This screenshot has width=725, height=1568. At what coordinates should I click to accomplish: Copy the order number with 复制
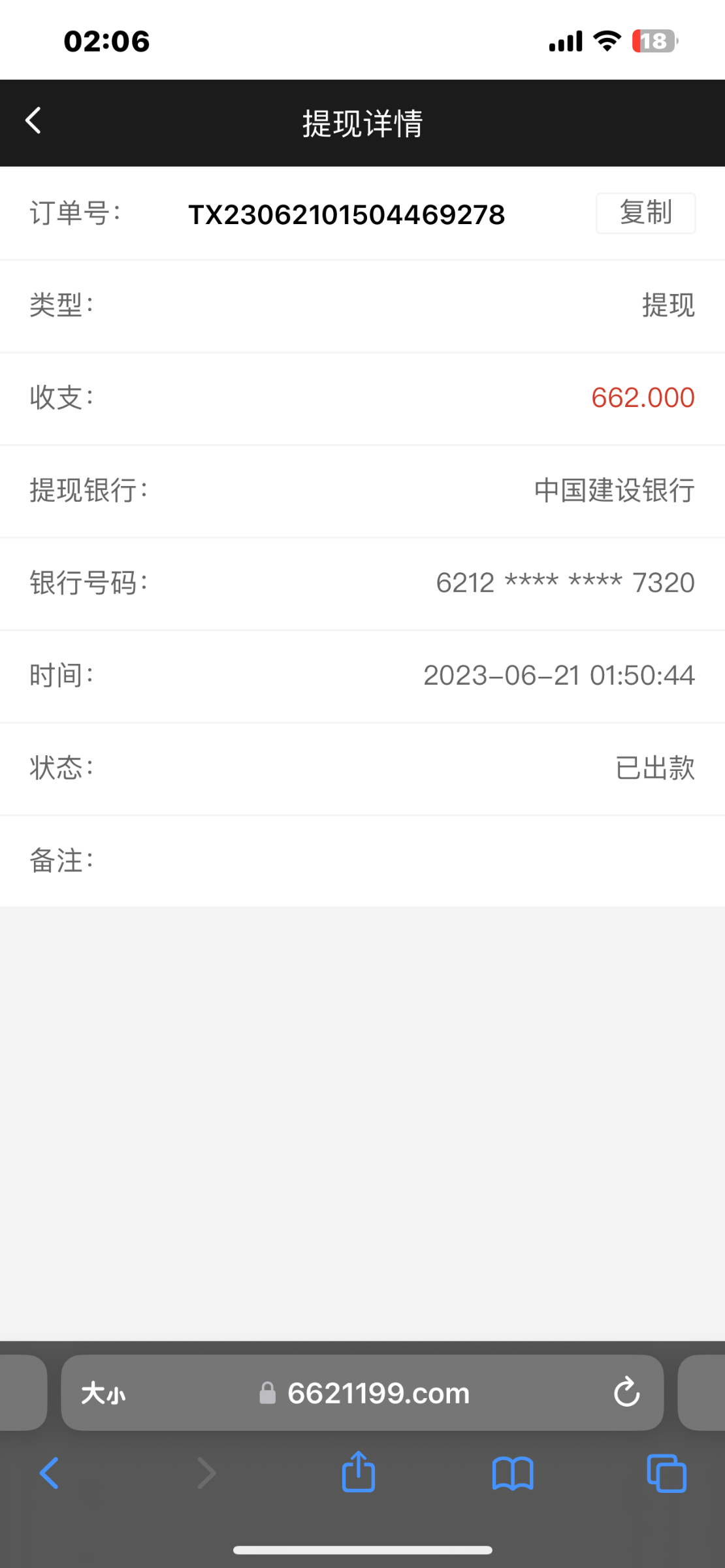pos(645,213)
